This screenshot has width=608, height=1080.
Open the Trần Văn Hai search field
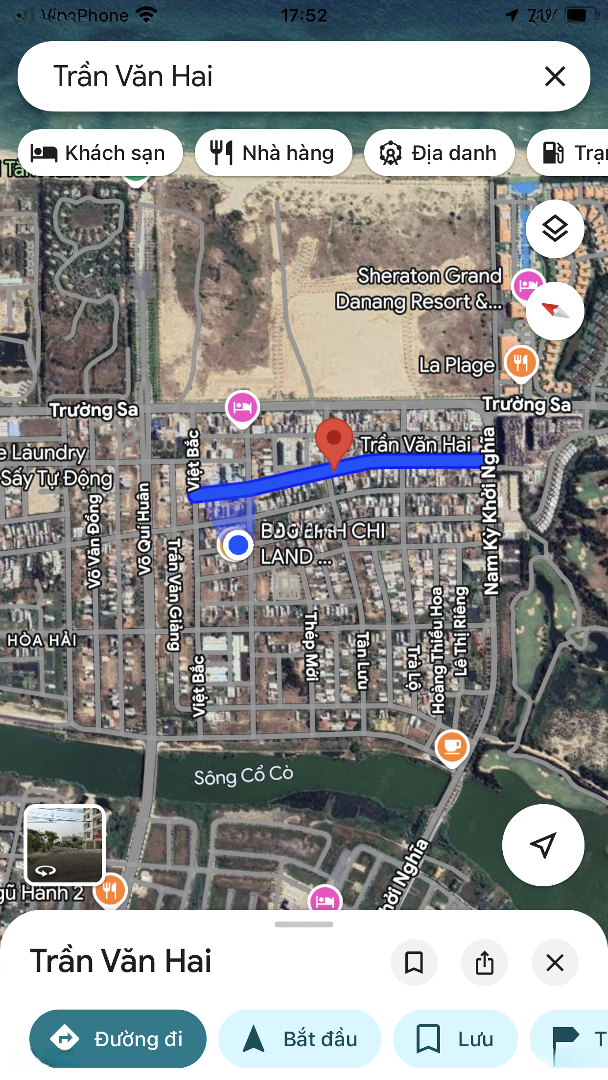(280, 77)
